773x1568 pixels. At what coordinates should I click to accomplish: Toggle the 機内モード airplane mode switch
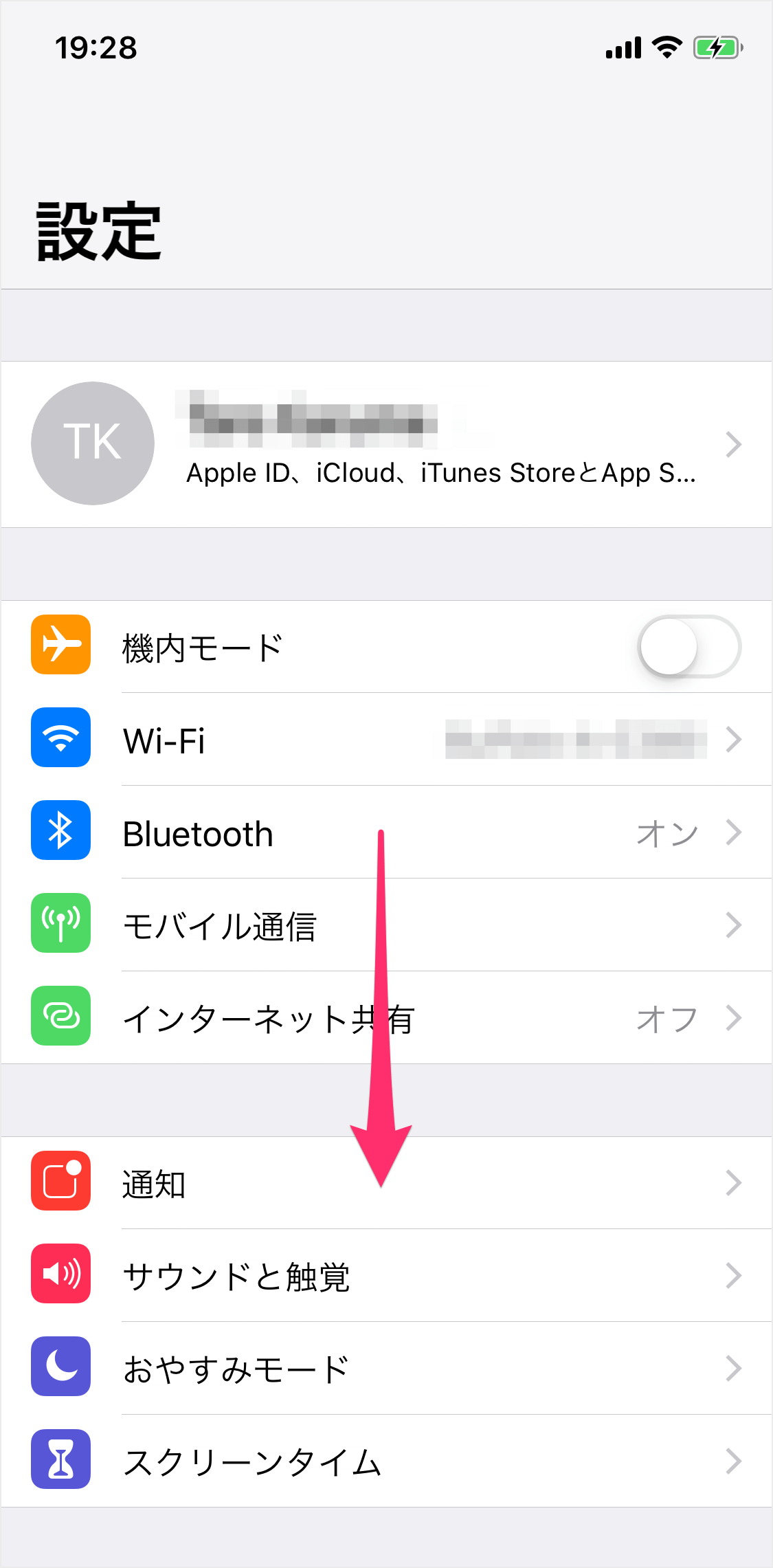(x=688, y=647)
